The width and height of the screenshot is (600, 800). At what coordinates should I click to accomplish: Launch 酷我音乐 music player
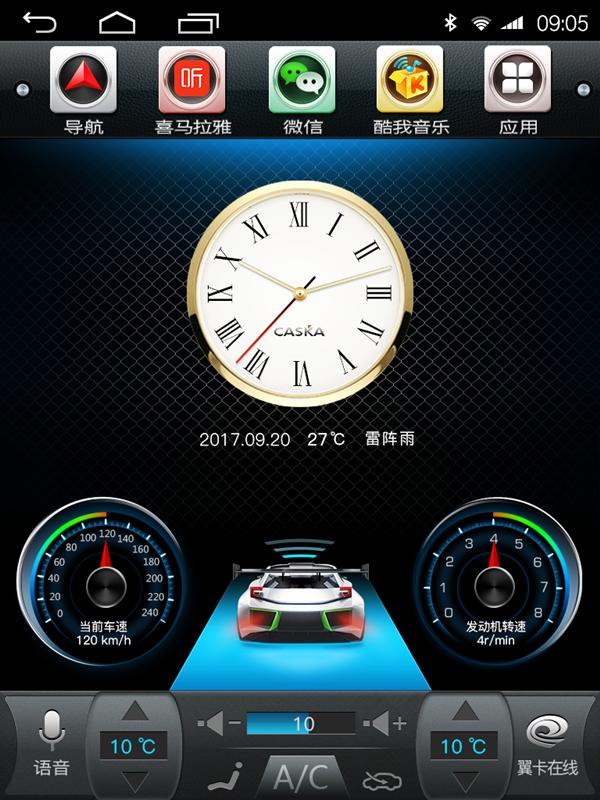point(410,81)
